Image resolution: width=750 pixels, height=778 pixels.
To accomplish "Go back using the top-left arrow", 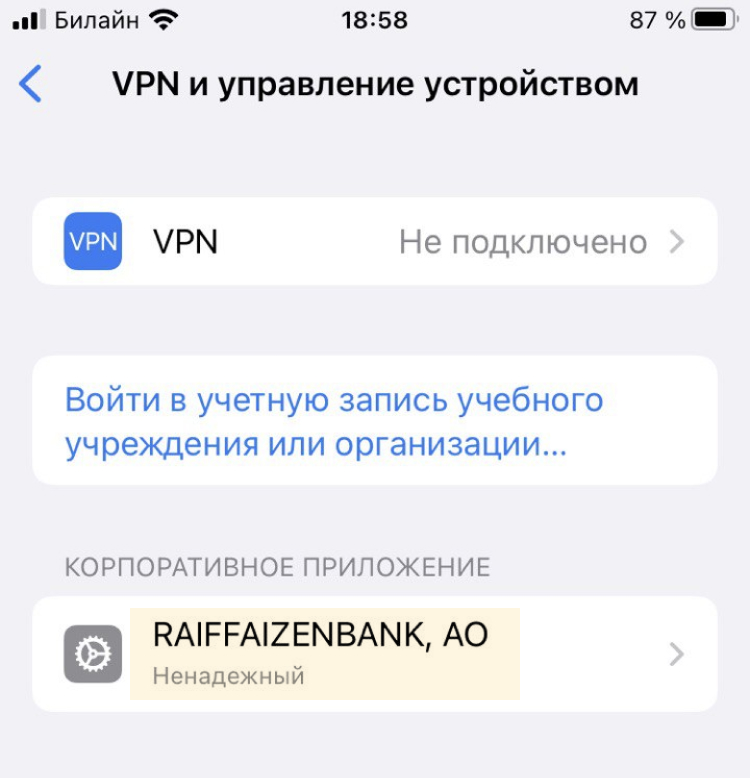I will coord(32,84).
